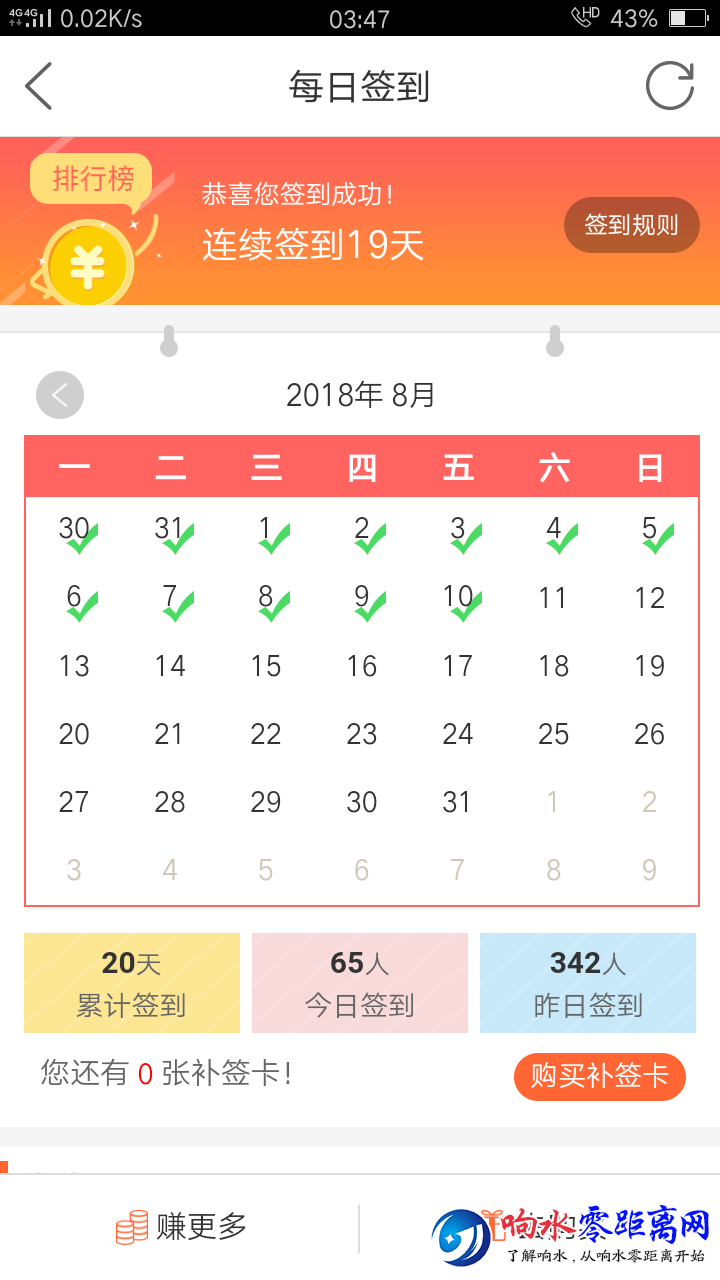The height and width of the screenshot is (1280, 720).
Task: Open the 赚更多 option
Action: coord(182,1227)
